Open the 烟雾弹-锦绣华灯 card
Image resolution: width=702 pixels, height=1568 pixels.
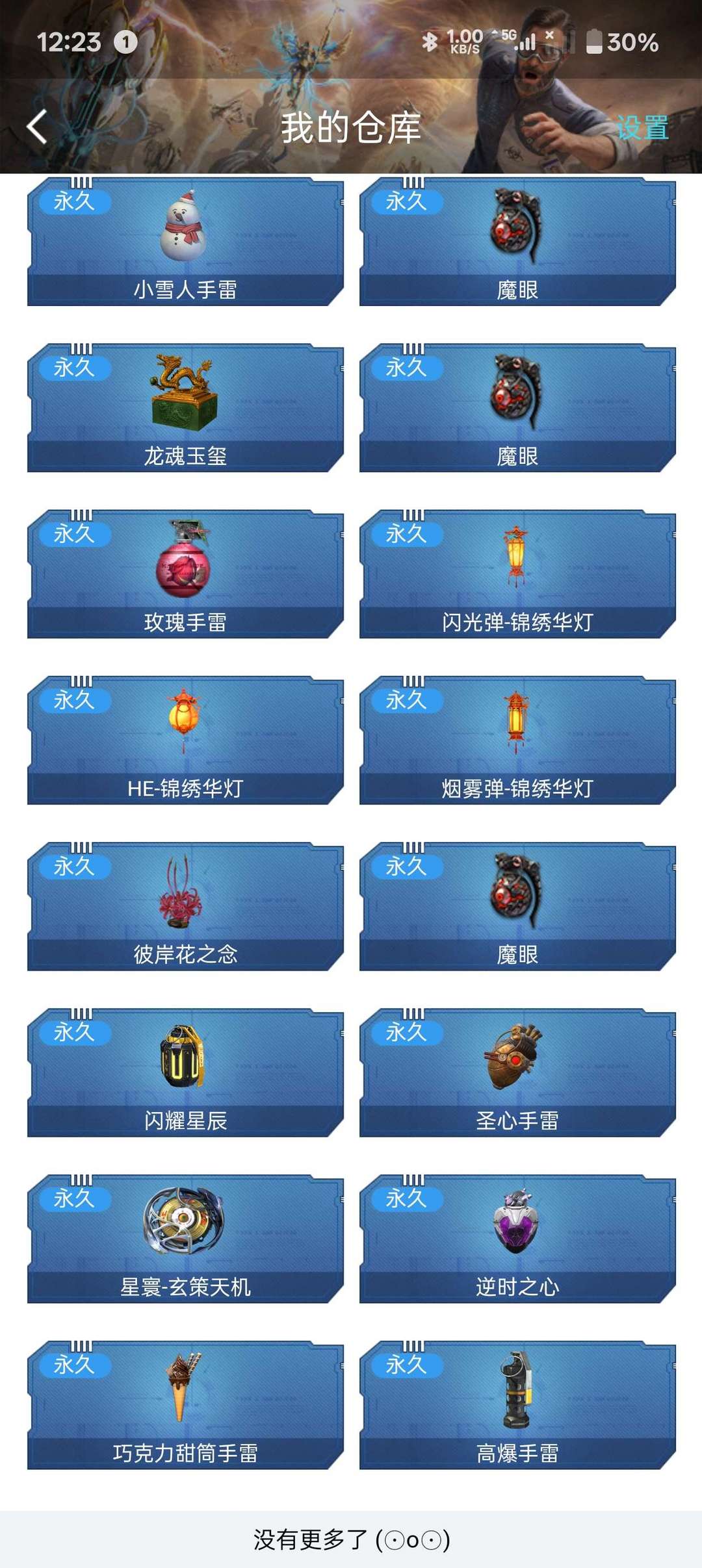click(517, 740)
